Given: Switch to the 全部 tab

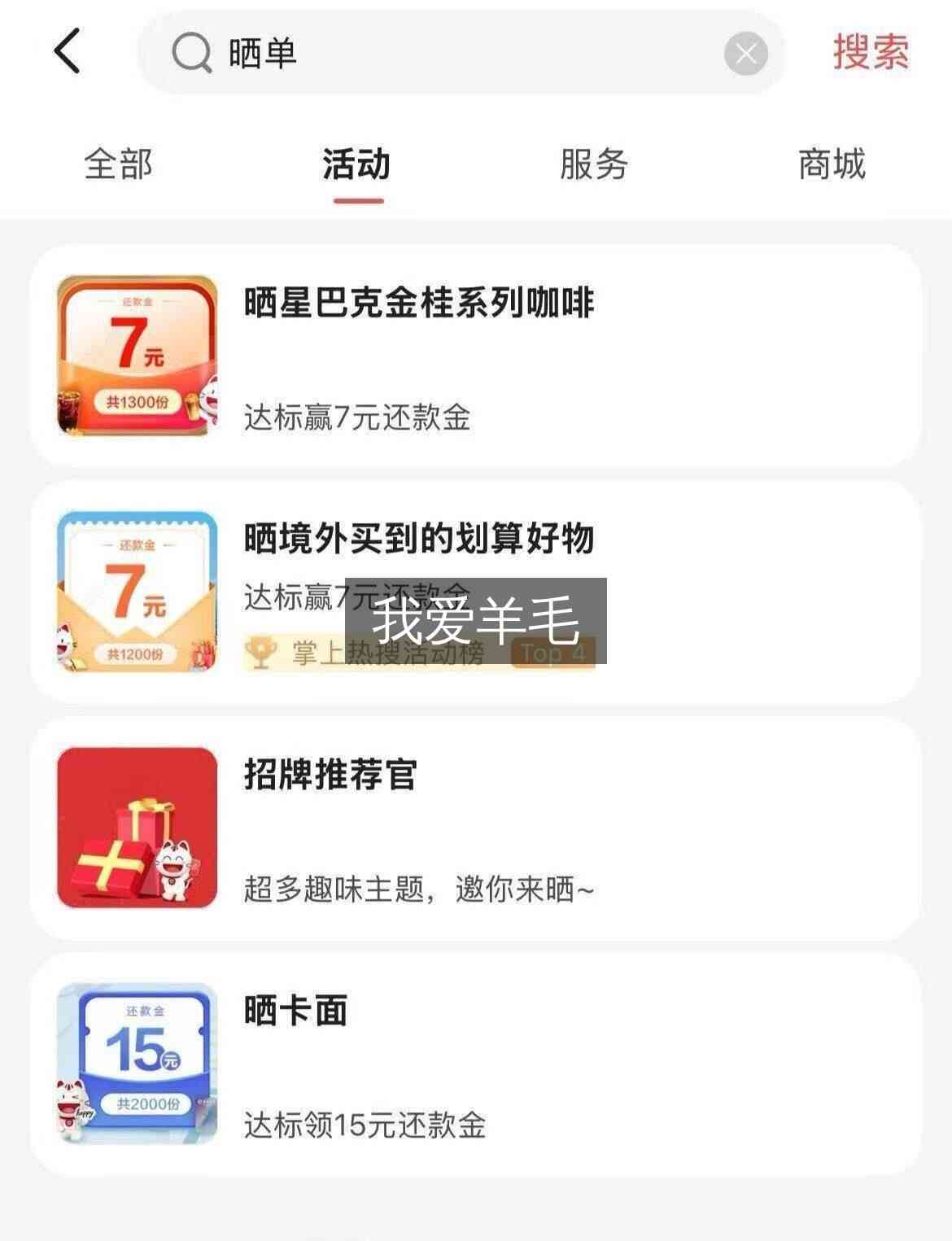Looking at the screenshot, I should click(x=119, y=164).
